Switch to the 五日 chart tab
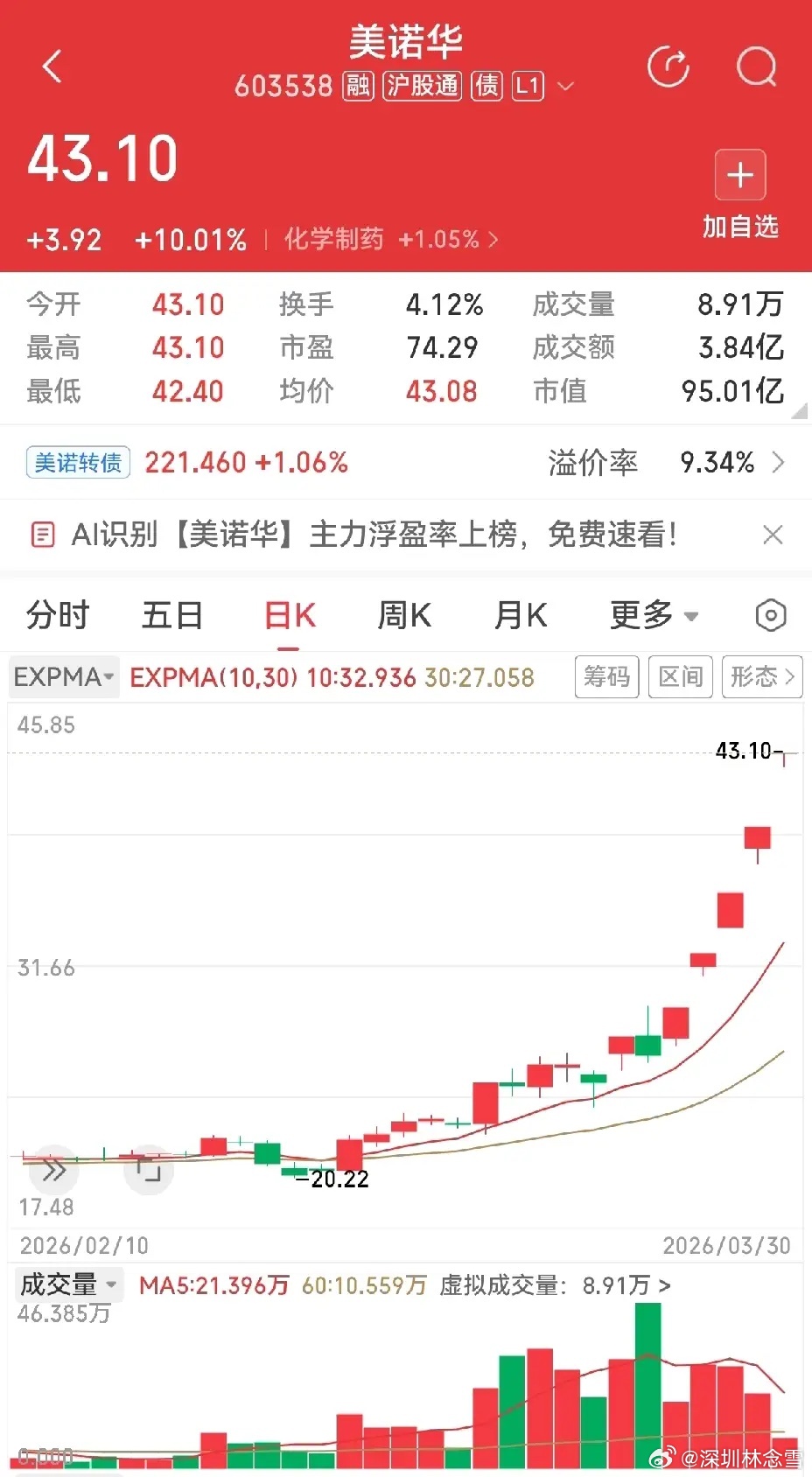 (x=172, y=615)
